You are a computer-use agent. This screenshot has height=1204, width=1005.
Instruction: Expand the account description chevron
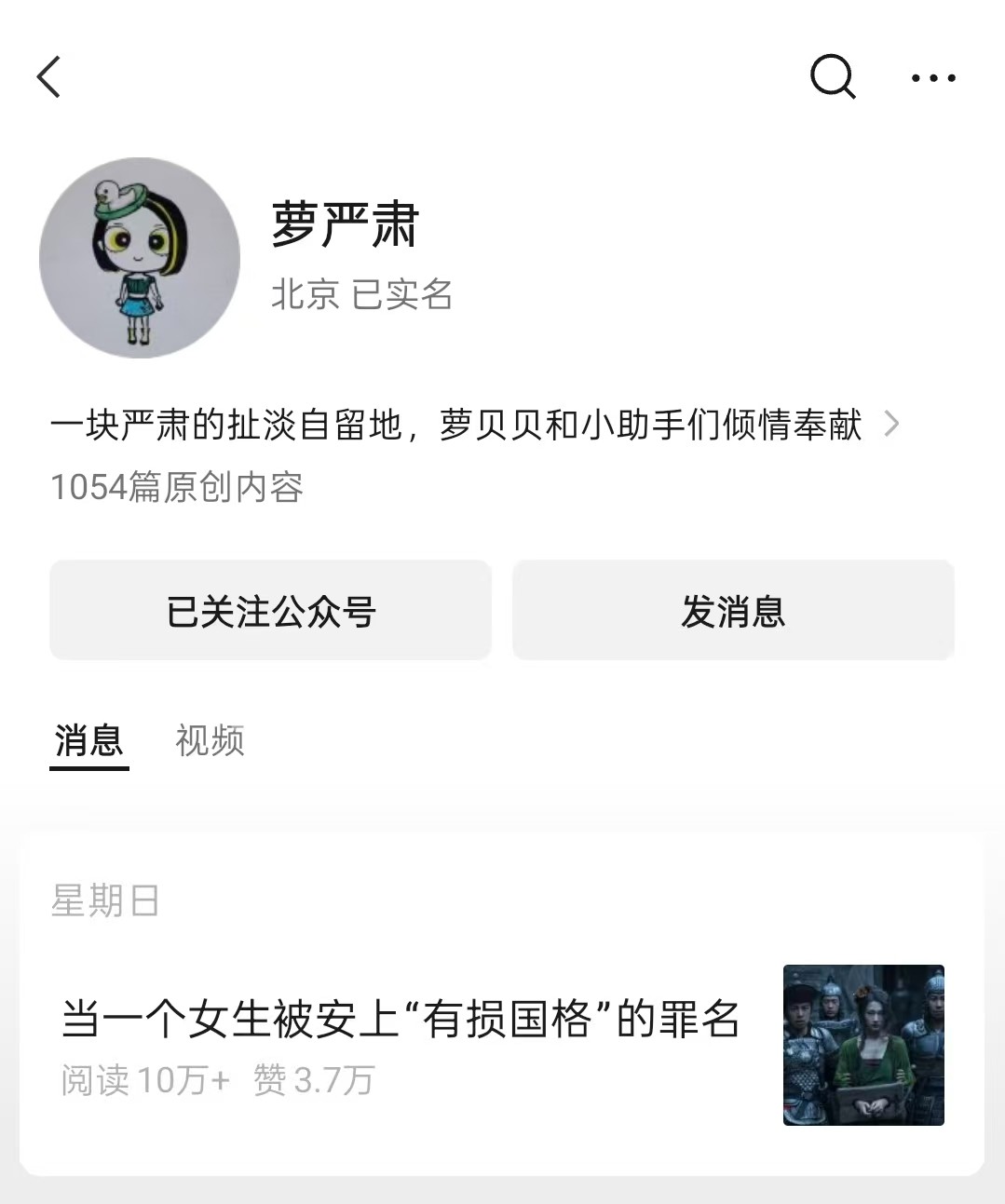(891, 425)
